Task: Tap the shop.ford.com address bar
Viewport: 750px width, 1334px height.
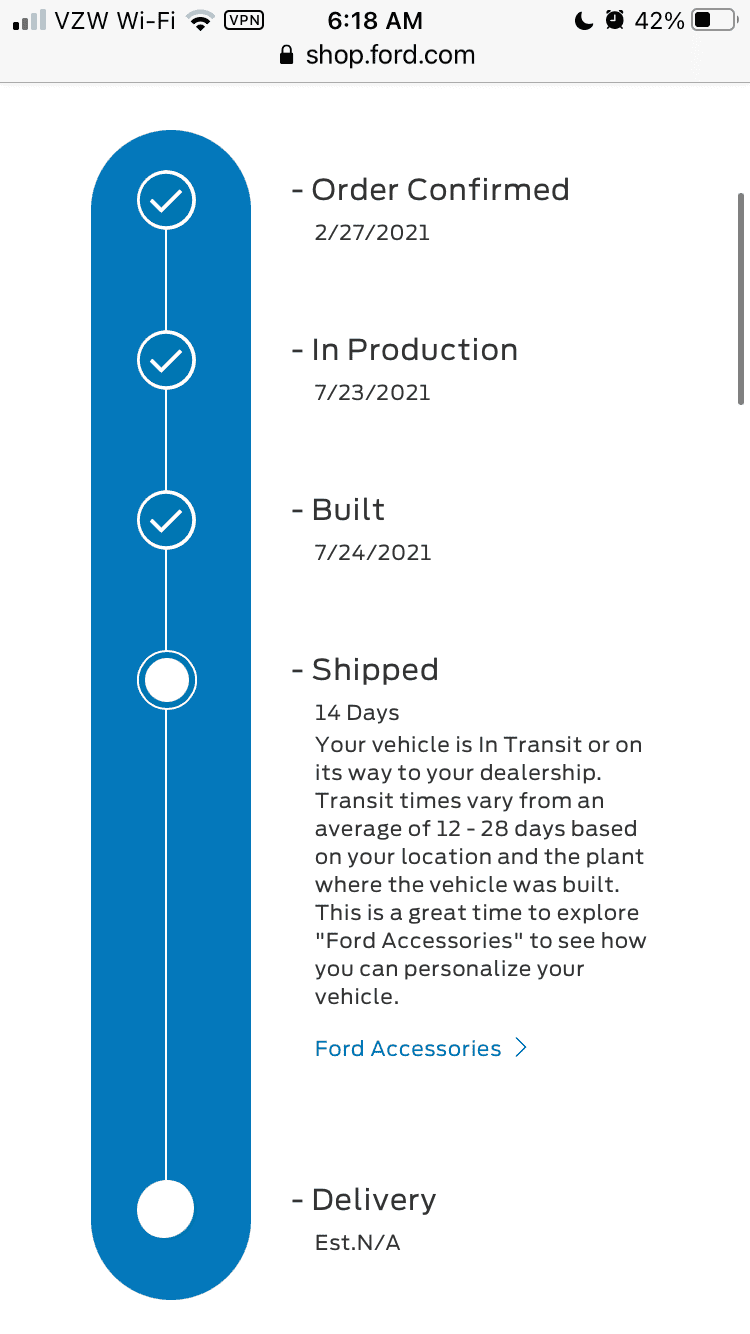Action: tap(376, 55)
